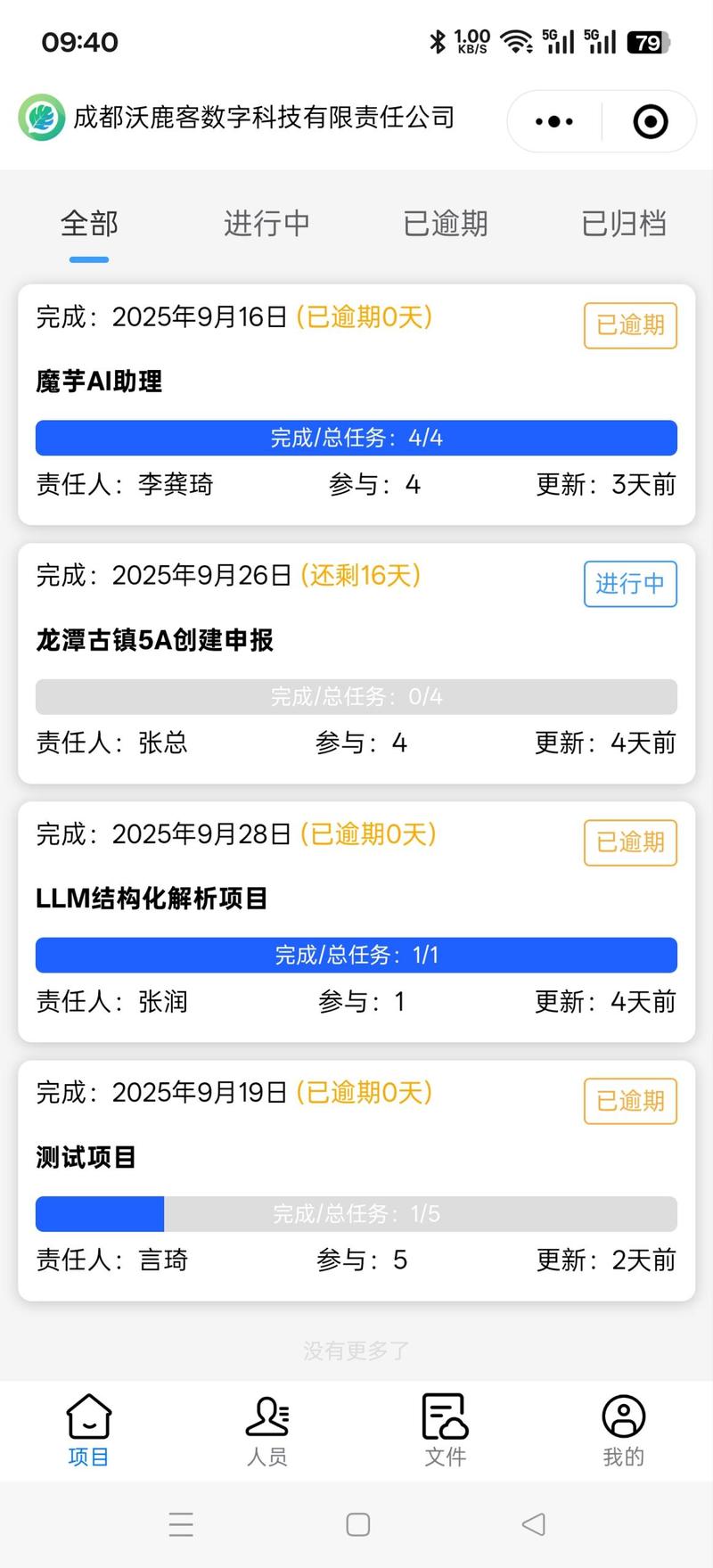
Task: Show the 已逾期 projects tab
Action: tap(446, 224)
